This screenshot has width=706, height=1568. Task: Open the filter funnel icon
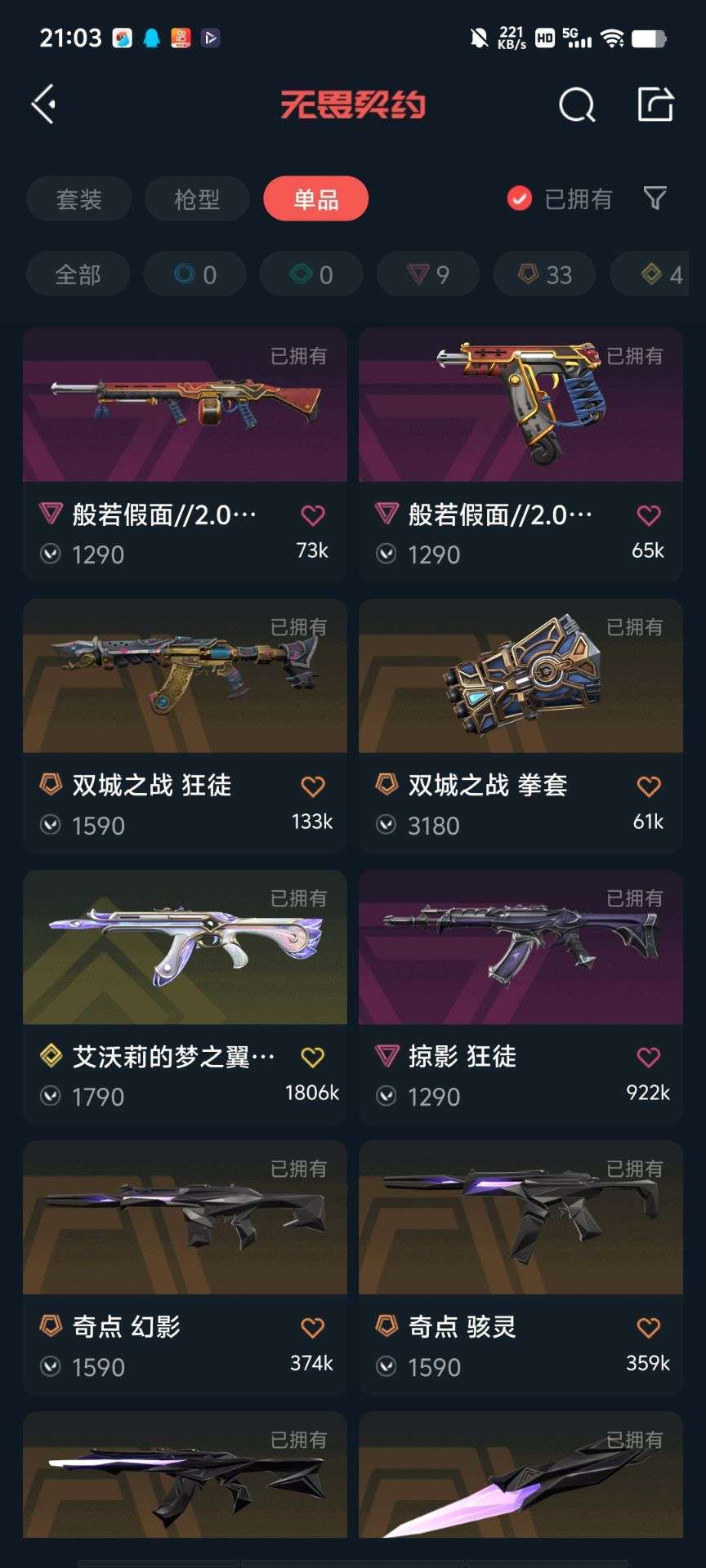click(x=654, y=198)
